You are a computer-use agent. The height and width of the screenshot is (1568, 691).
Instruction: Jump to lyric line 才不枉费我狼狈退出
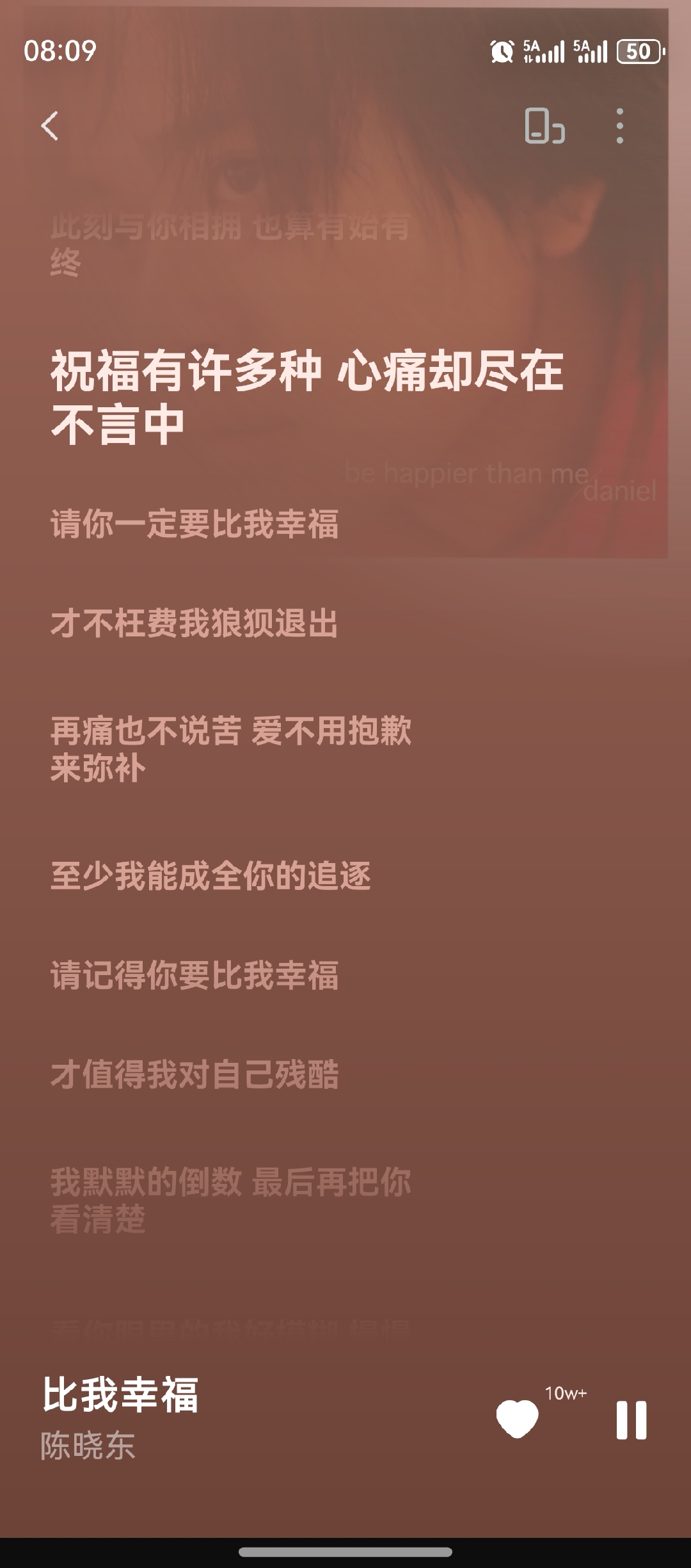click(195, 623)
